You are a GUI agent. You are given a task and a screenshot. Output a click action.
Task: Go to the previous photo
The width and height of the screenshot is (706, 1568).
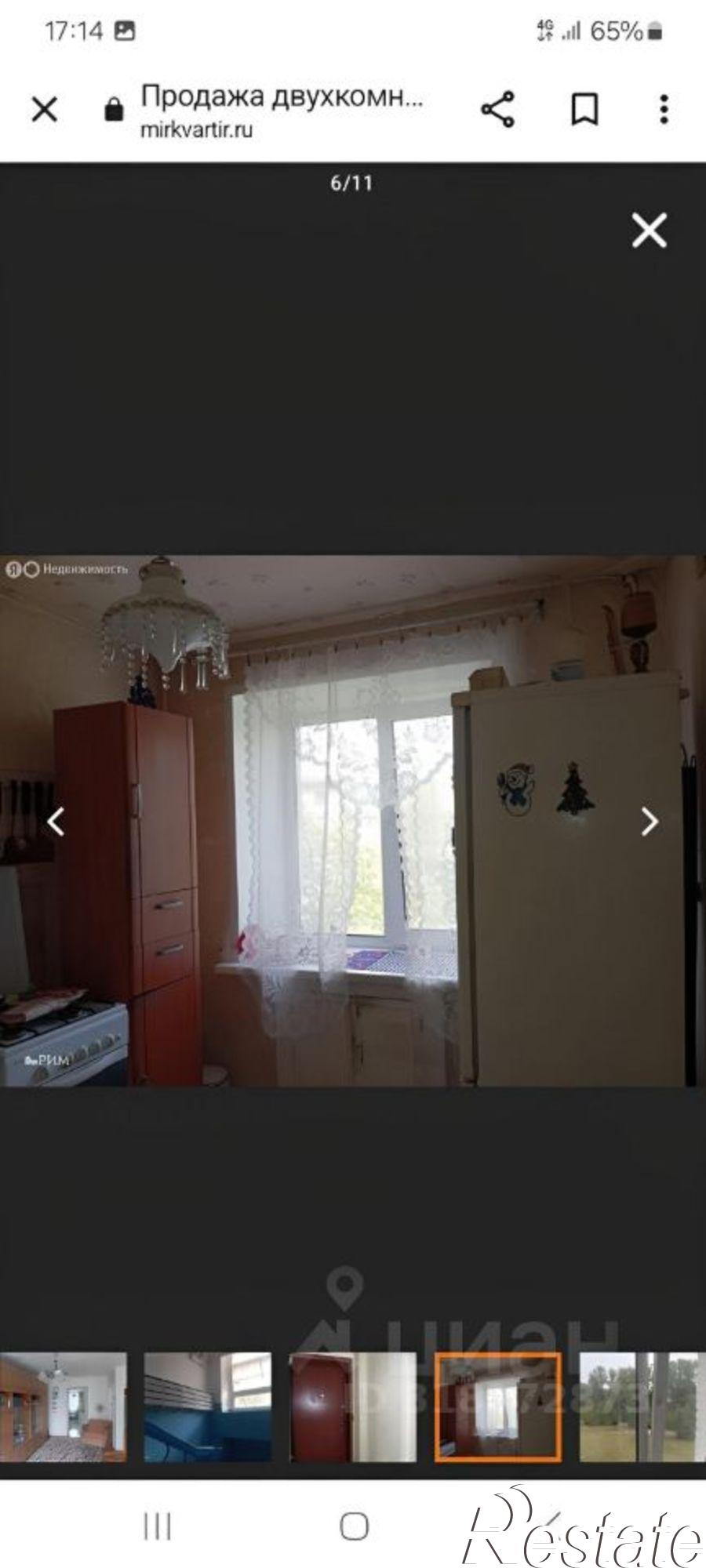tap(55, 822)
